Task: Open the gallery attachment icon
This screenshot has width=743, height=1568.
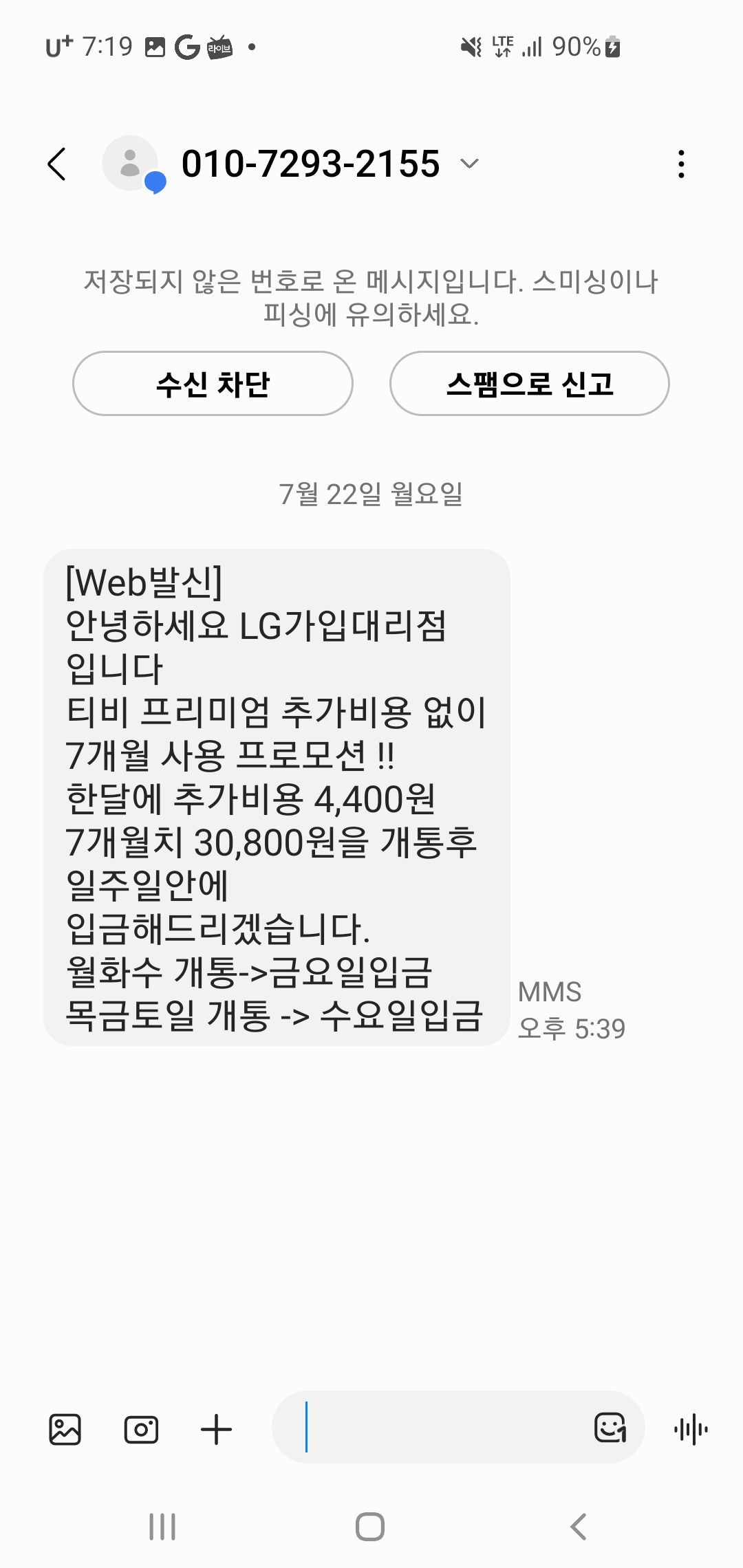Action: pyautogui.click(x=65, y=1430)
